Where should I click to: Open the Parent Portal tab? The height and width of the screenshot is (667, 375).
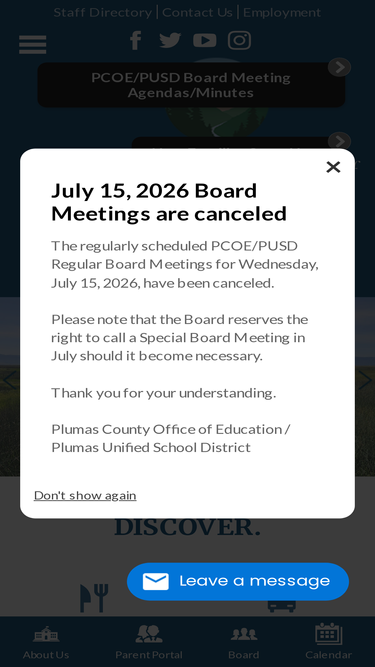click(149, 641)
